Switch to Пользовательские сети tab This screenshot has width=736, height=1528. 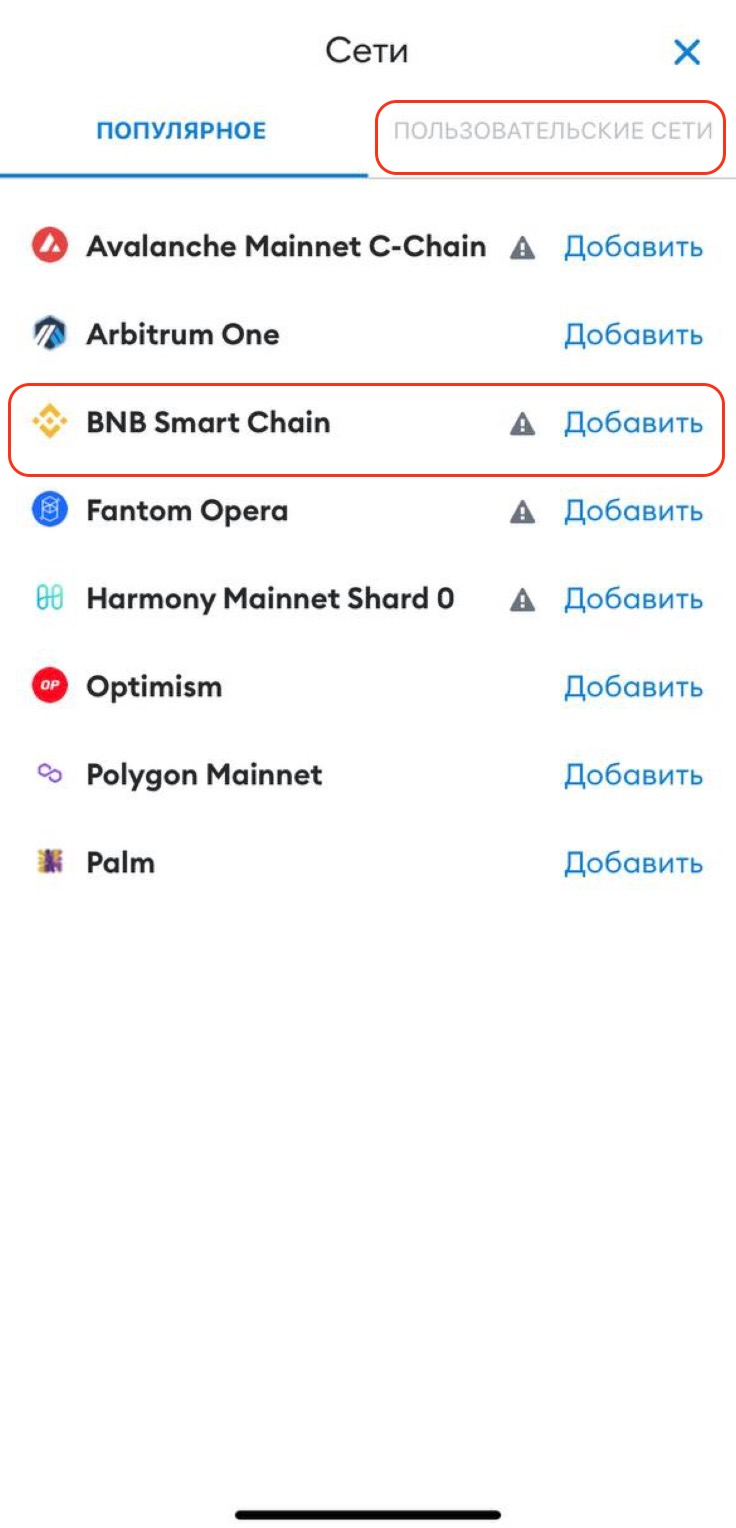[552, 132]
